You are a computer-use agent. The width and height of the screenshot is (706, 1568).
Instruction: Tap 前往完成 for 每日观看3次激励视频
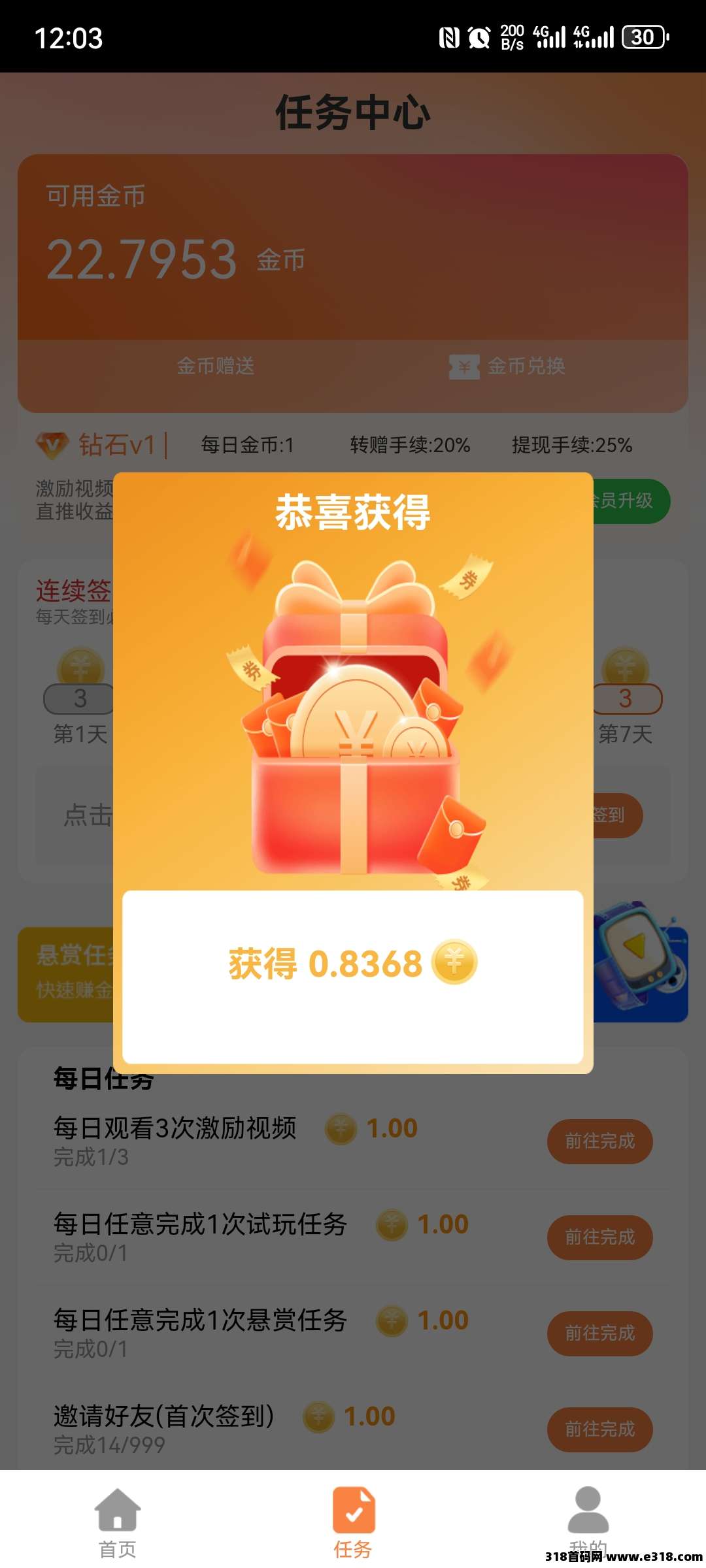coord(599,1141)
